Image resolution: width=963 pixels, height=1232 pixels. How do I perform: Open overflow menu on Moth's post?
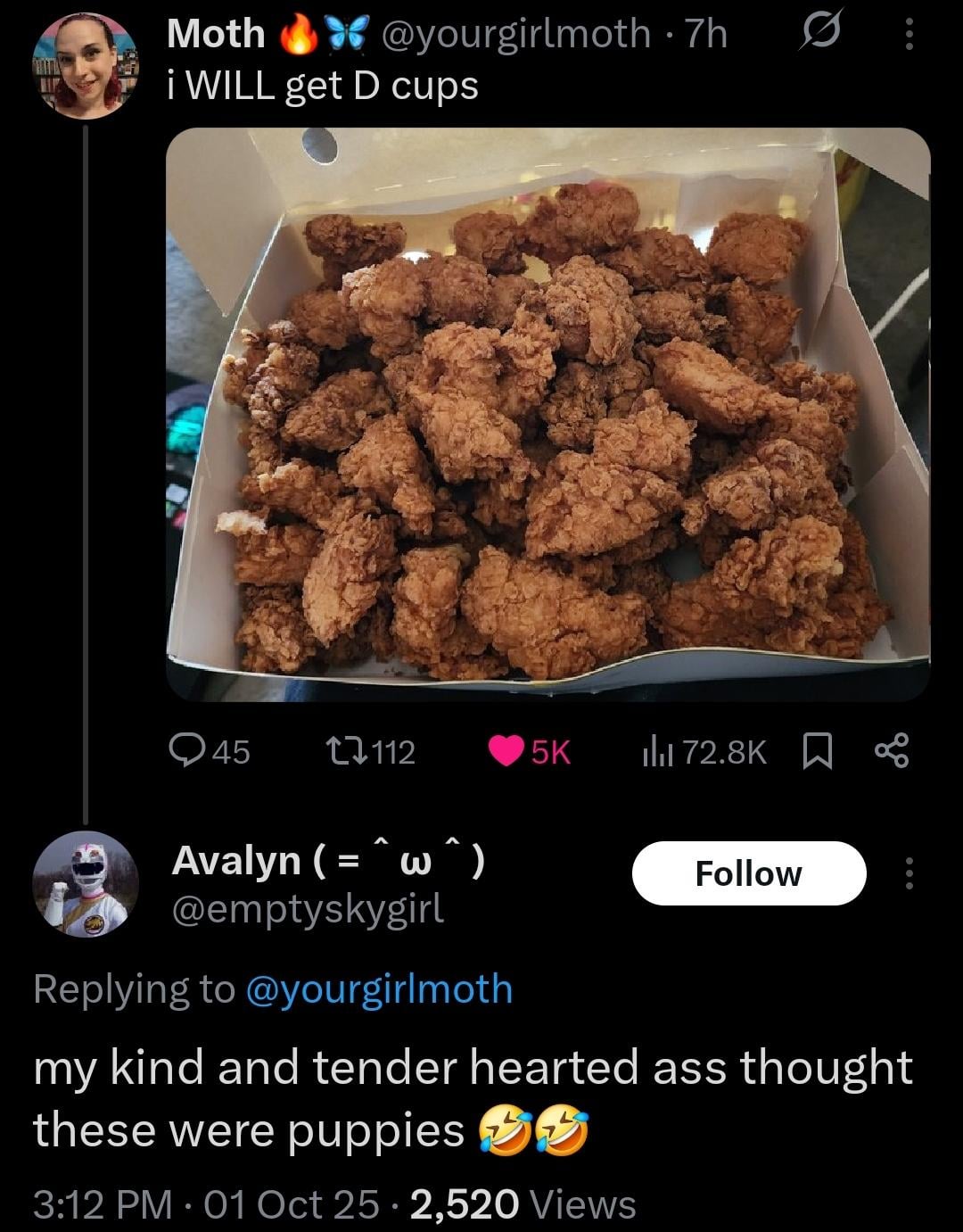909,36
